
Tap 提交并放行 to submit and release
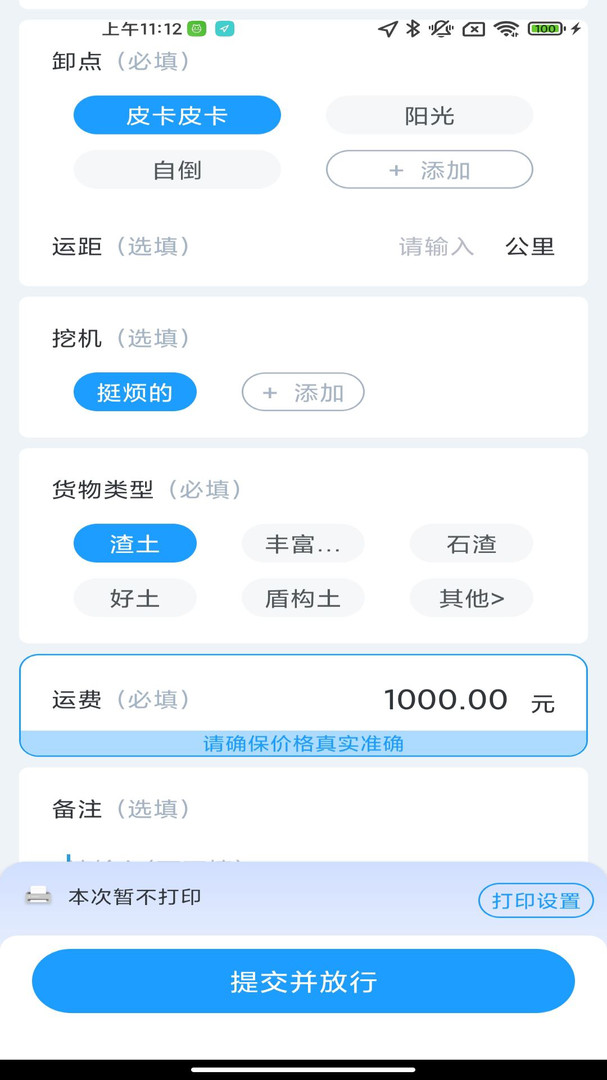tap(303, 981)
